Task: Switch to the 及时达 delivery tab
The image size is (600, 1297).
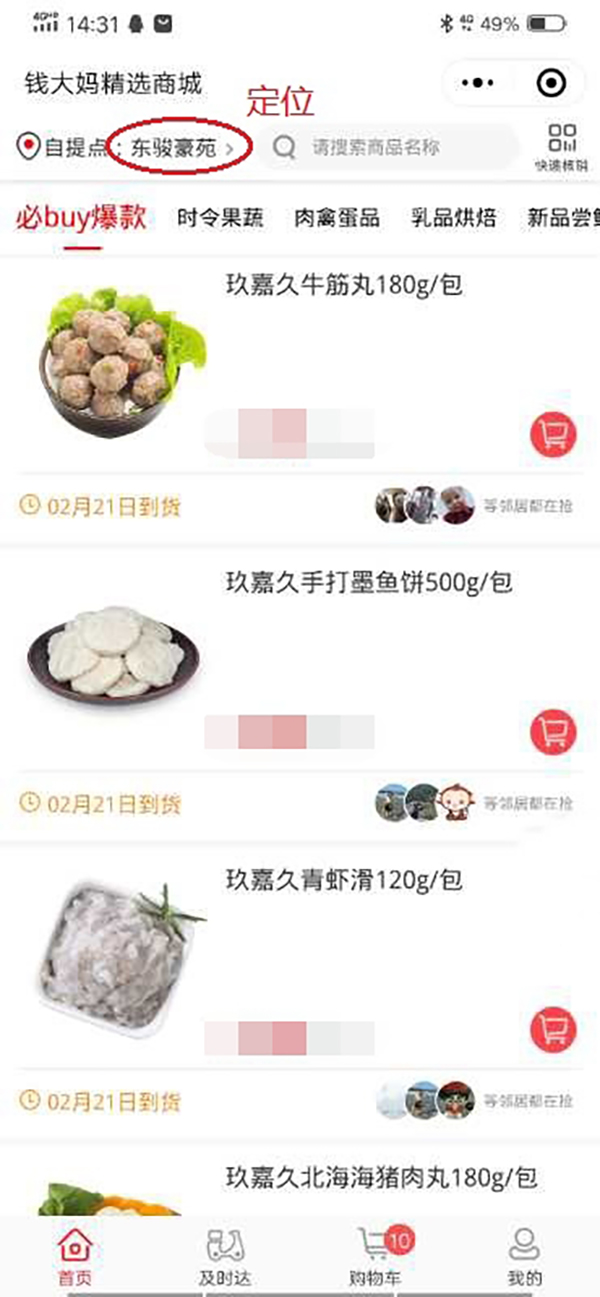Action: tap(226, 1257)
